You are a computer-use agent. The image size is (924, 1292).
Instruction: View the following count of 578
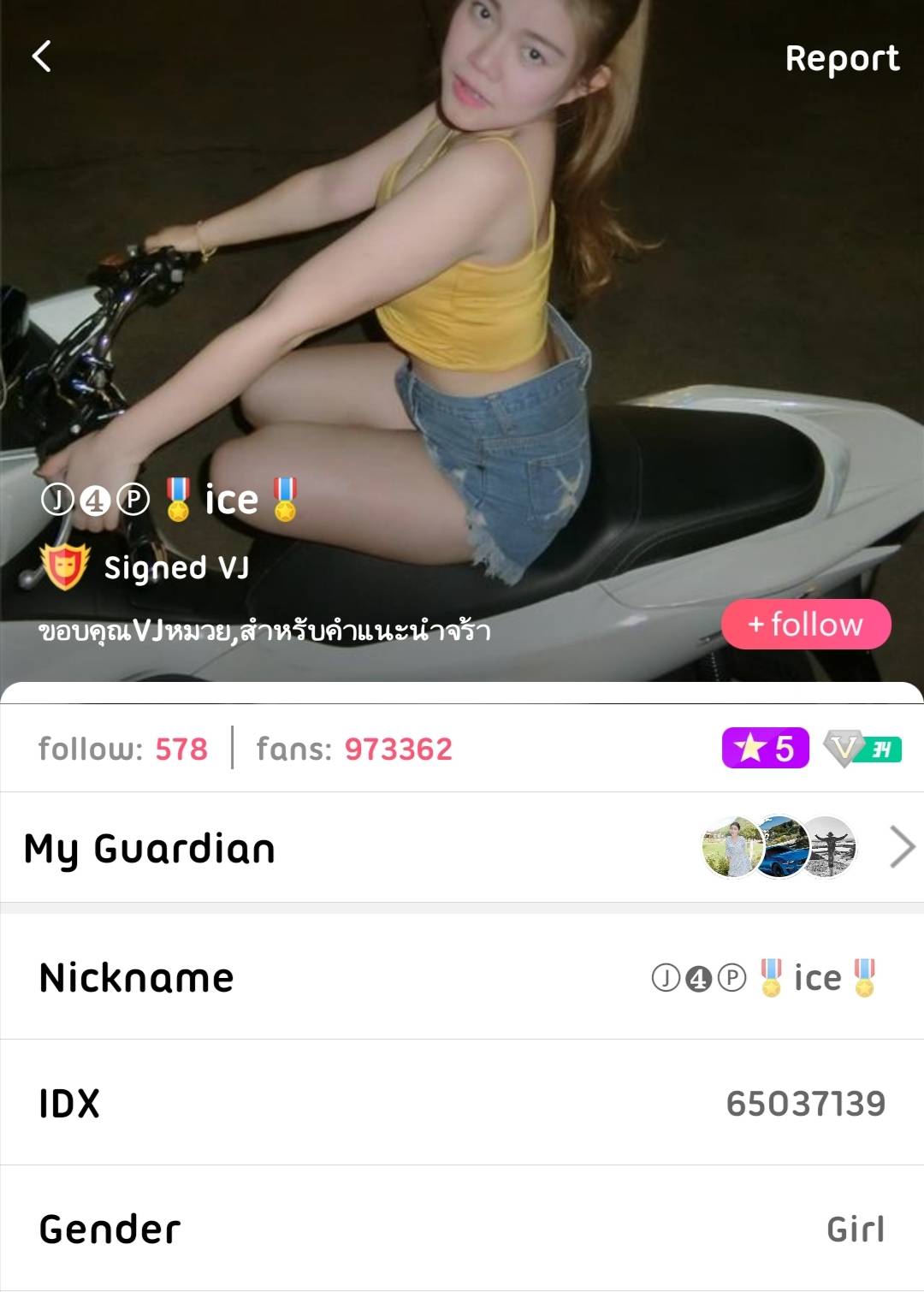123,749
